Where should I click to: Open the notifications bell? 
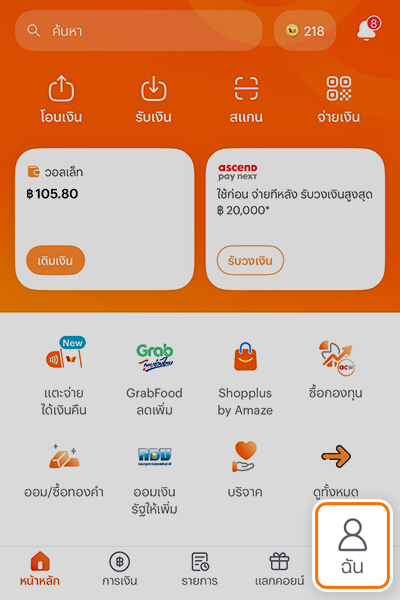(x=368, y=29)
